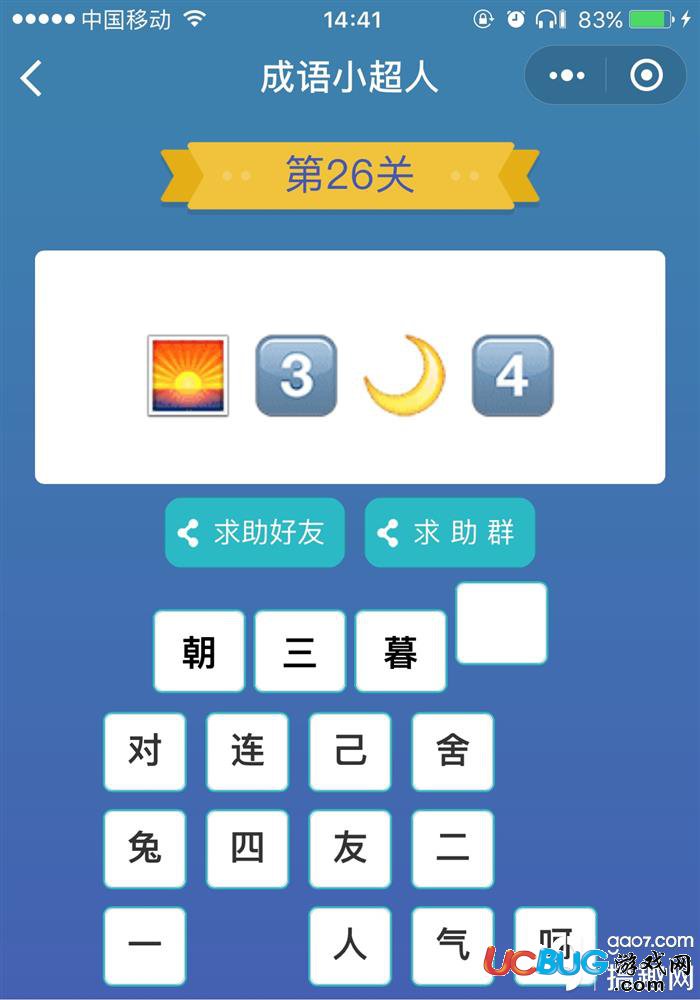
Task: Tap the character 己 tile
Action: pos(350,752)
